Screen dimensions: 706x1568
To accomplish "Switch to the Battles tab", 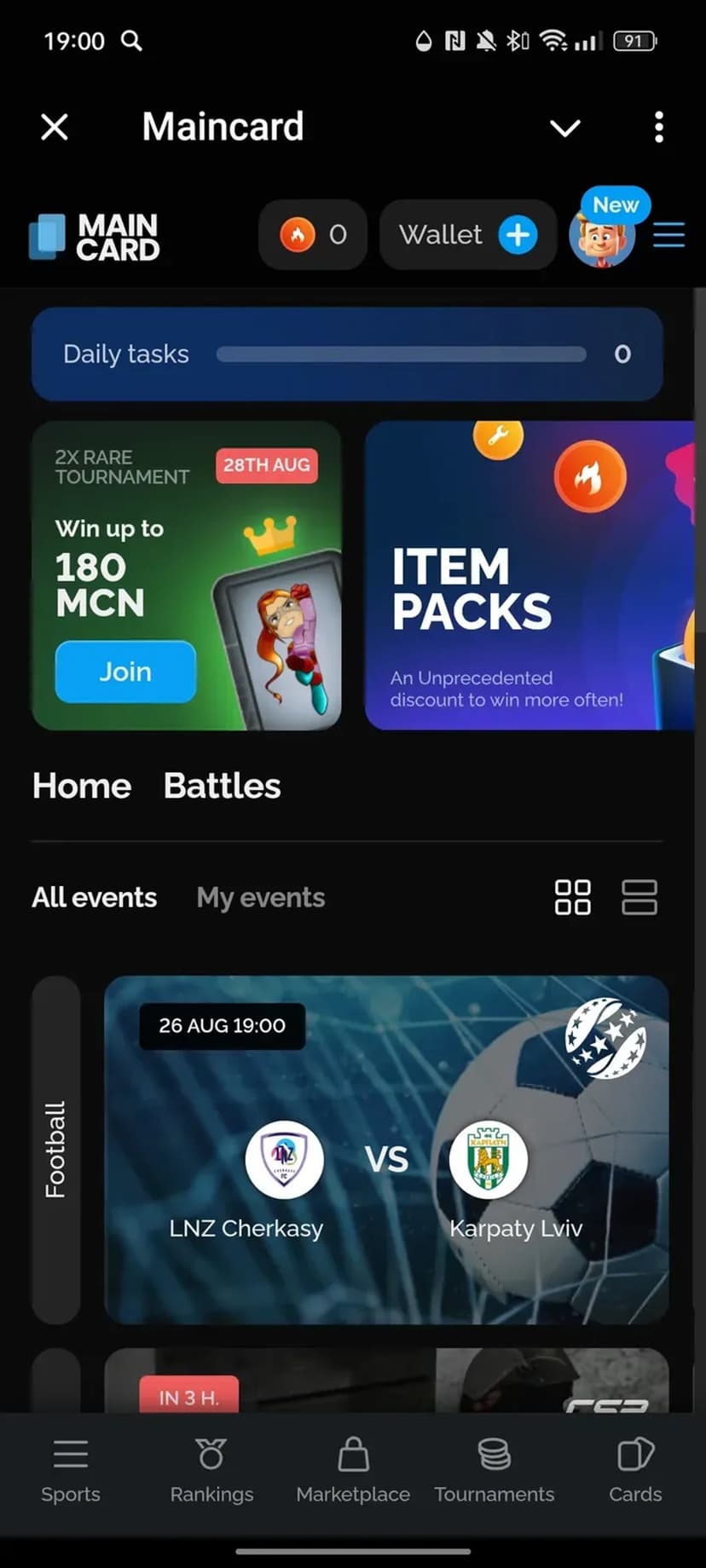I will coord(222,786).
